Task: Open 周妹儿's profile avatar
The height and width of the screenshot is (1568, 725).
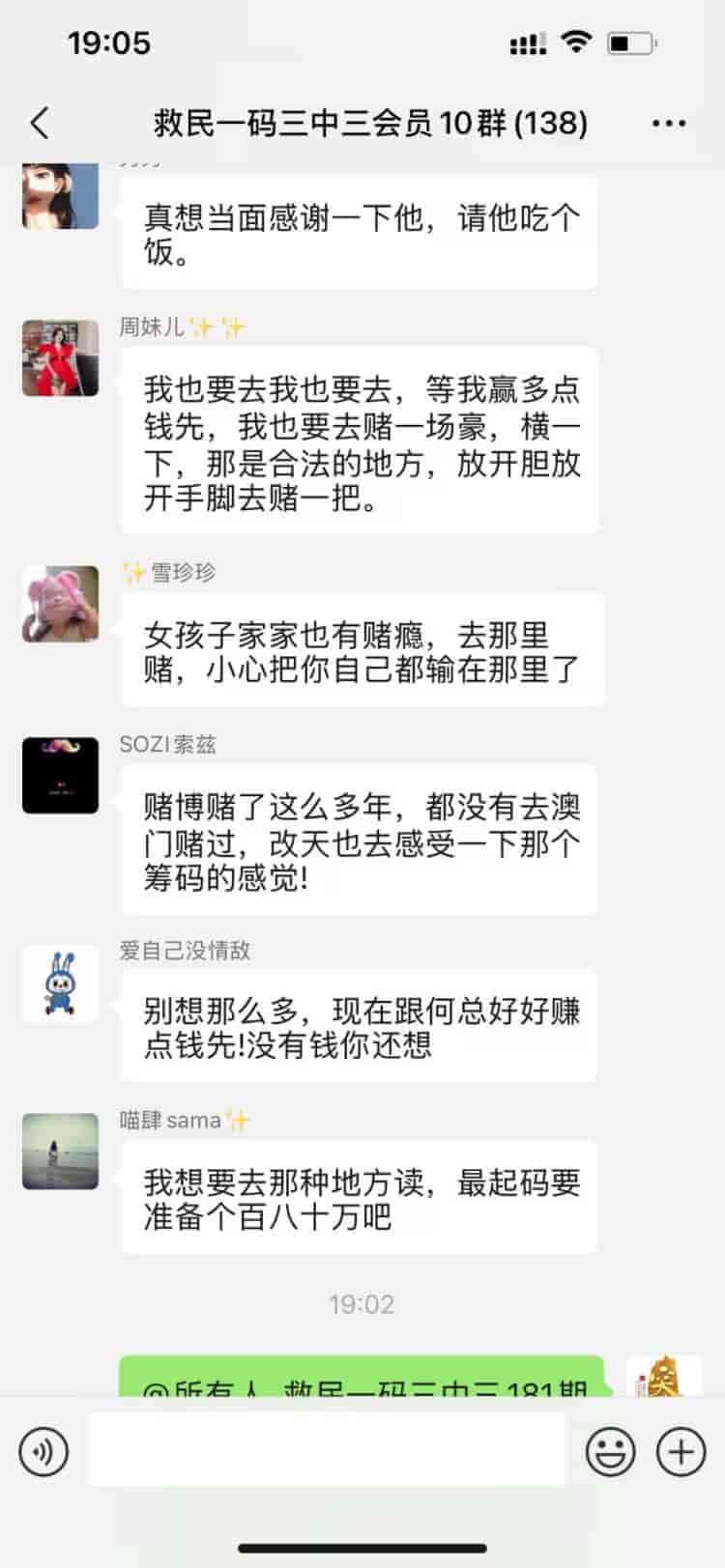Action: point(60,357)
